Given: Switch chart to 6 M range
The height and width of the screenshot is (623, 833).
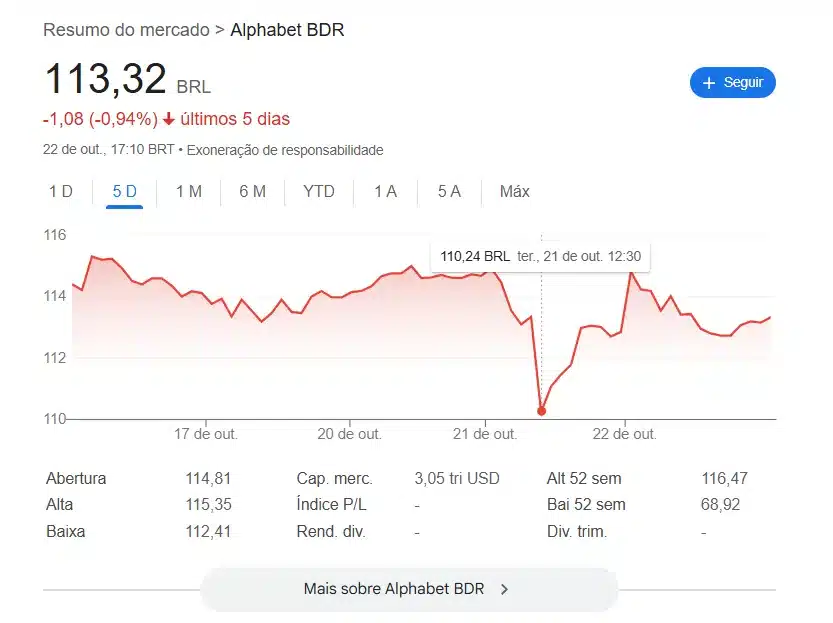Looking at the screenshot, I should pos(252,191).
